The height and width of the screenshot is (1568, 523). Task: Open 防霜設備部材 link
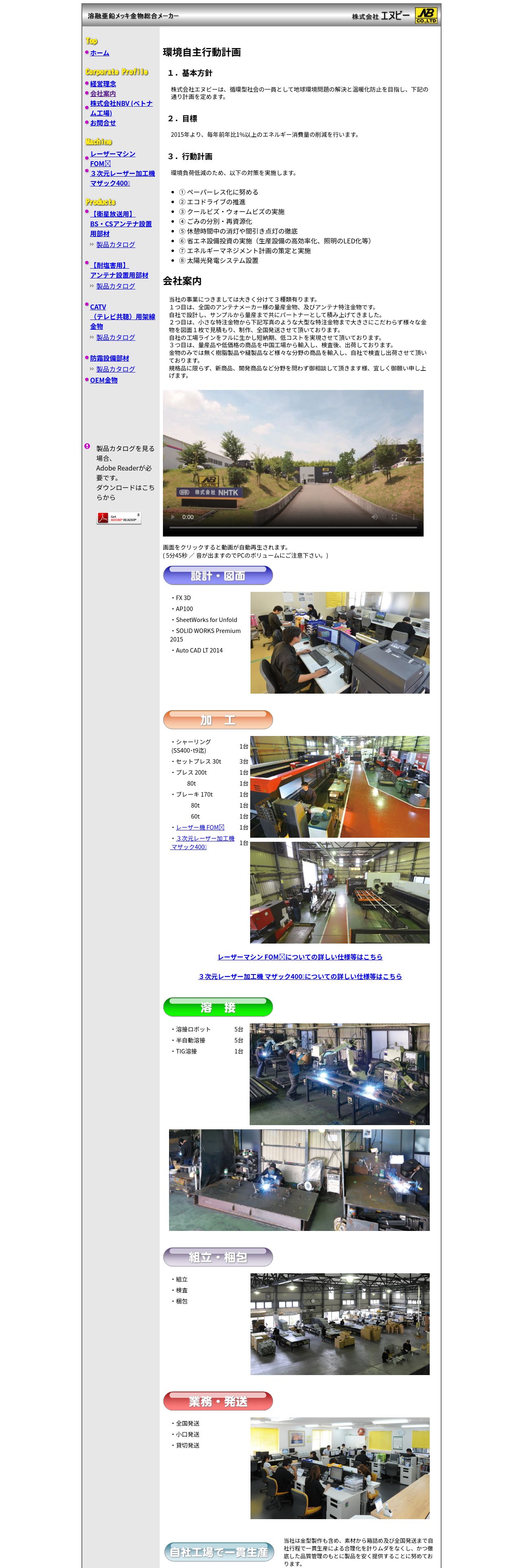tap(110, 359)
